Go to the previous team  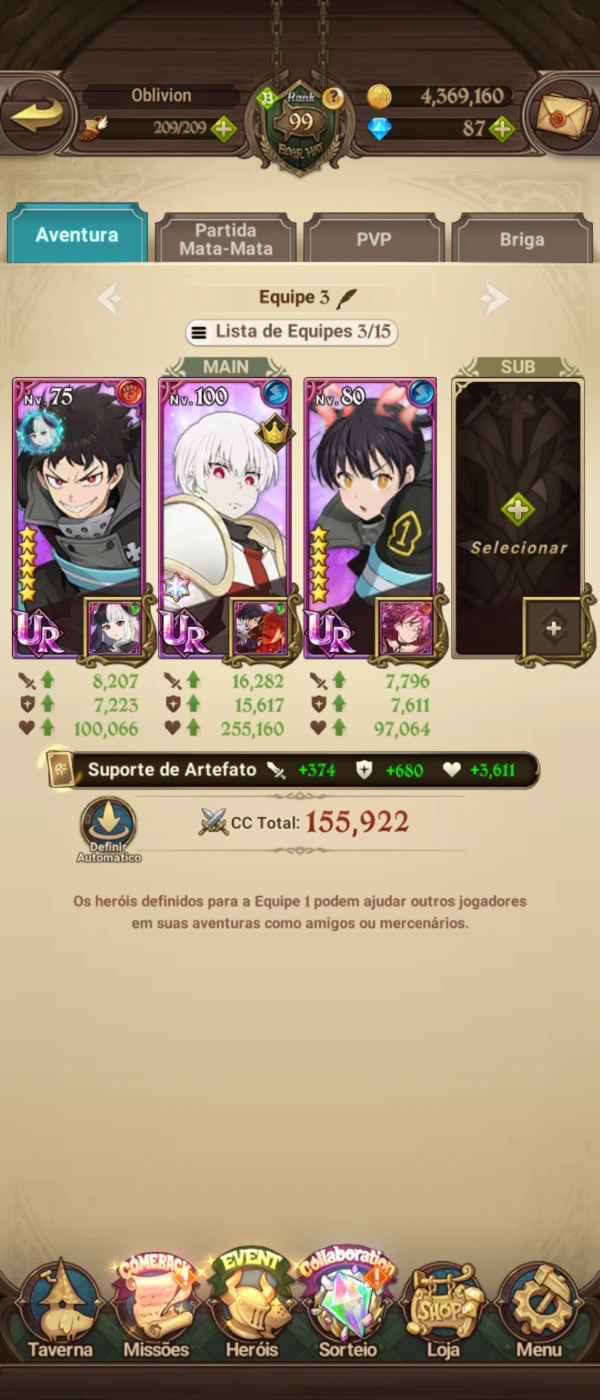[x=109, y=298]
